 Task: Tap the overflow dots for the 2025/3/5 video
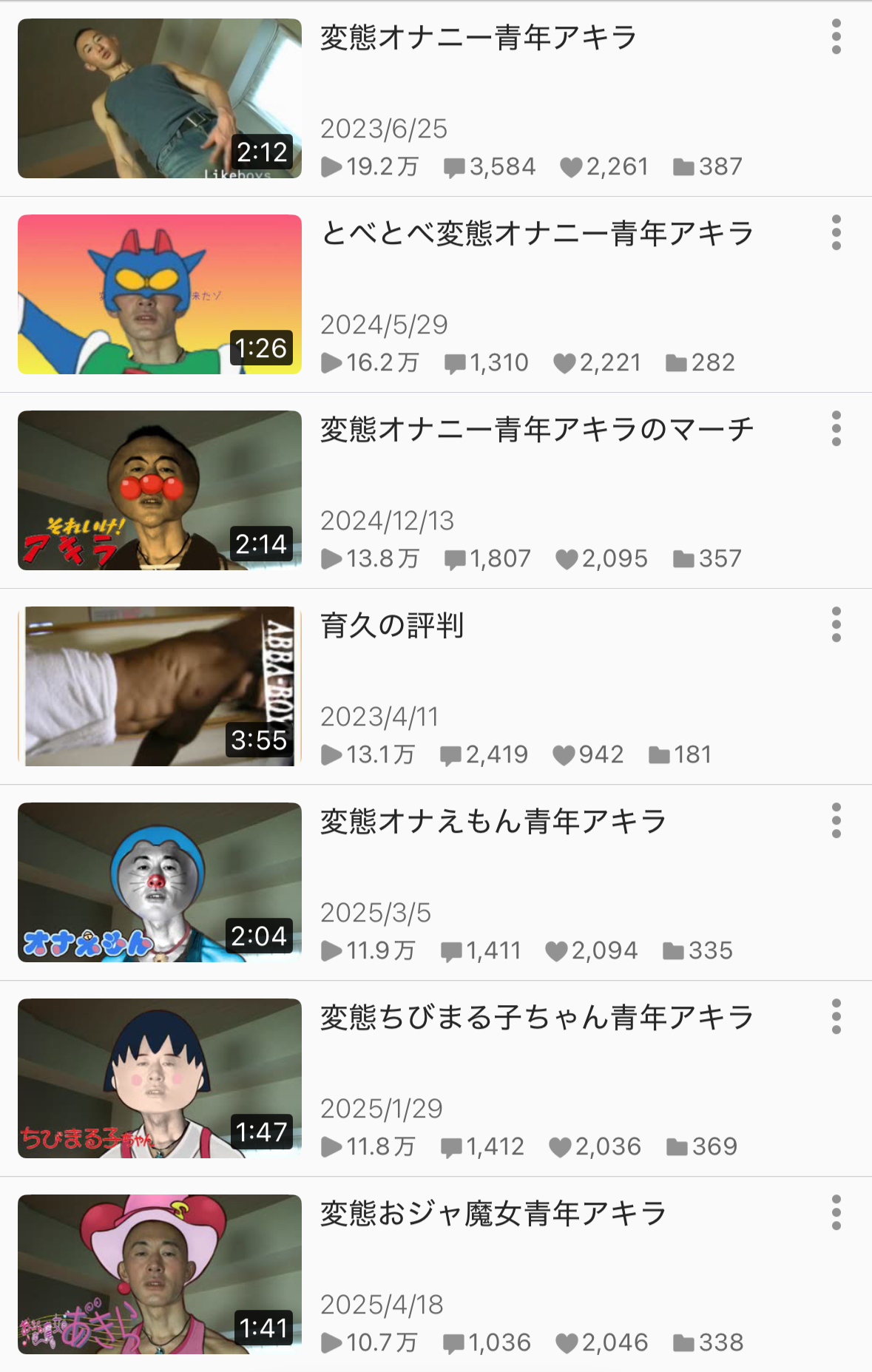[x=836, y=821]
